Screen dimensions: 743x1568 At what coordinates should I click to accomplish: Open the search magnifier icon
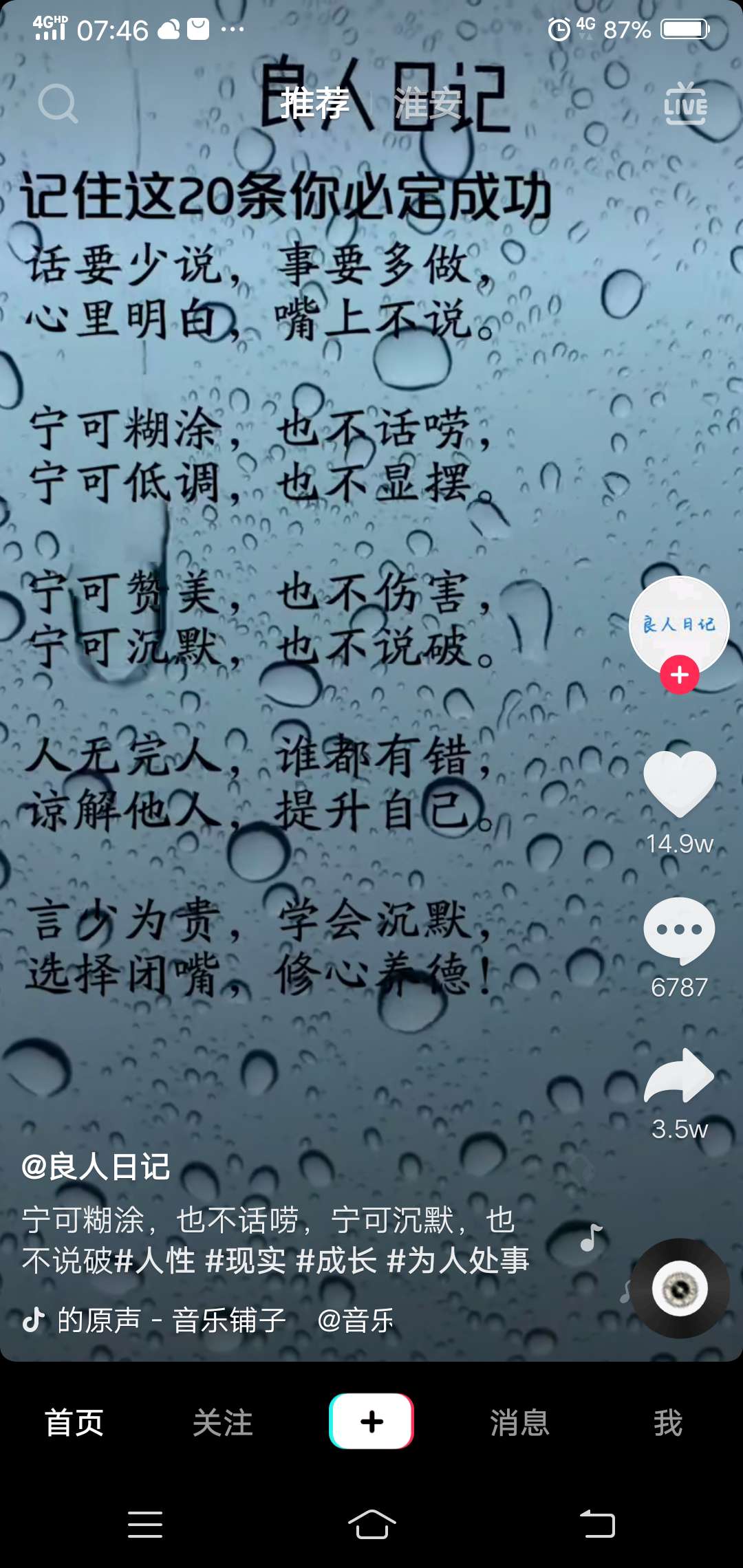(x=58, y=104)
